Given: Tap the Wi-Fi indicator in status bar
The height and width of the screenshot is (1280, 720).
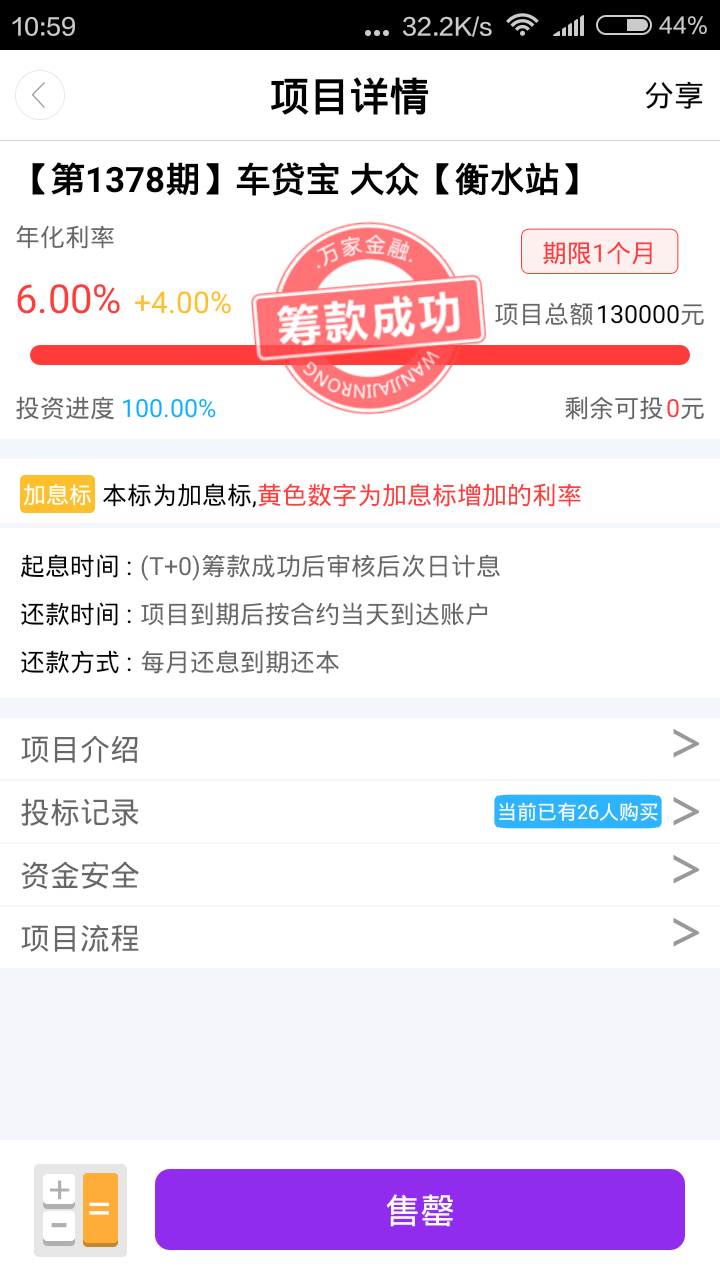Looking at the screenshot, I should (x=521, y=28).
